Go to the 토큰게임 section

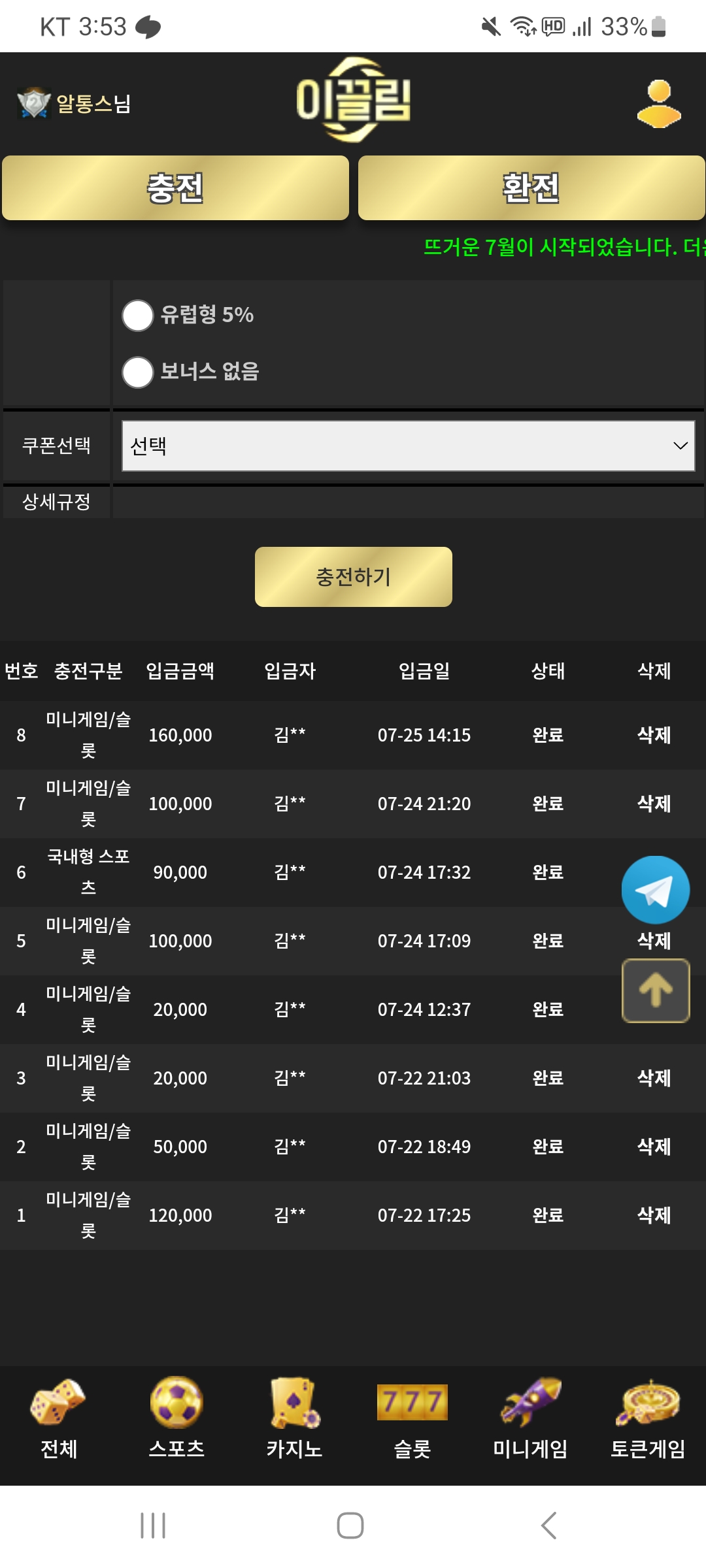point(647,1419)
